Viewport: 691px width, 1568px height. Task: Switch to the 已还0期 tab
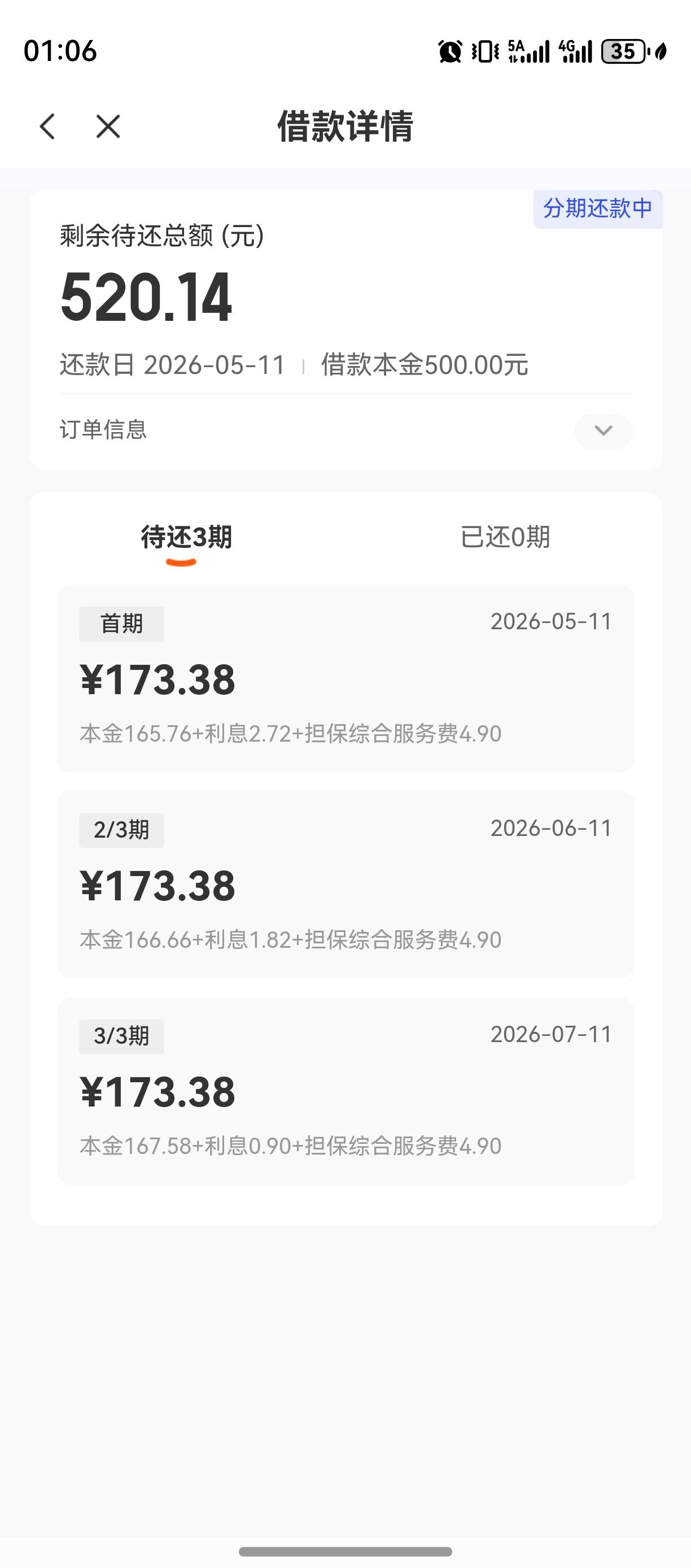[x=505, y=537]
